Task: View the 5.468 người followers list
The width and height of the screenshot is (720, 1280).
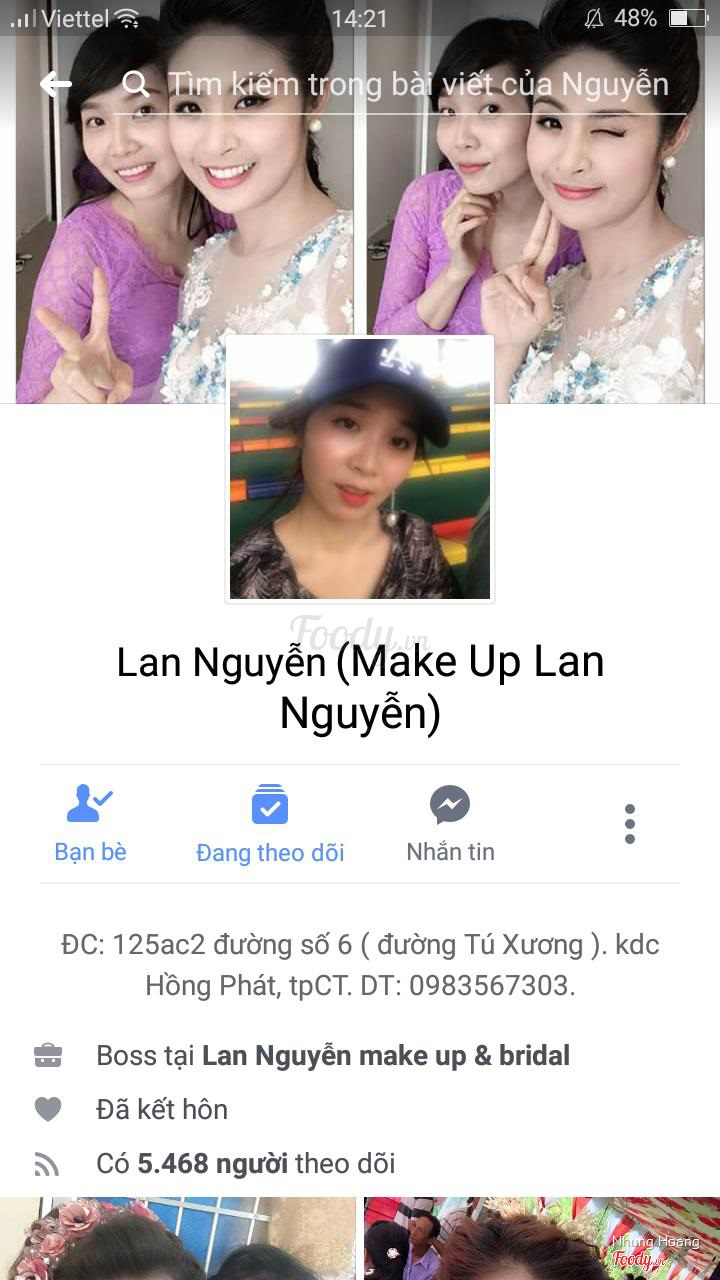Action: (x=212, y=1163)
